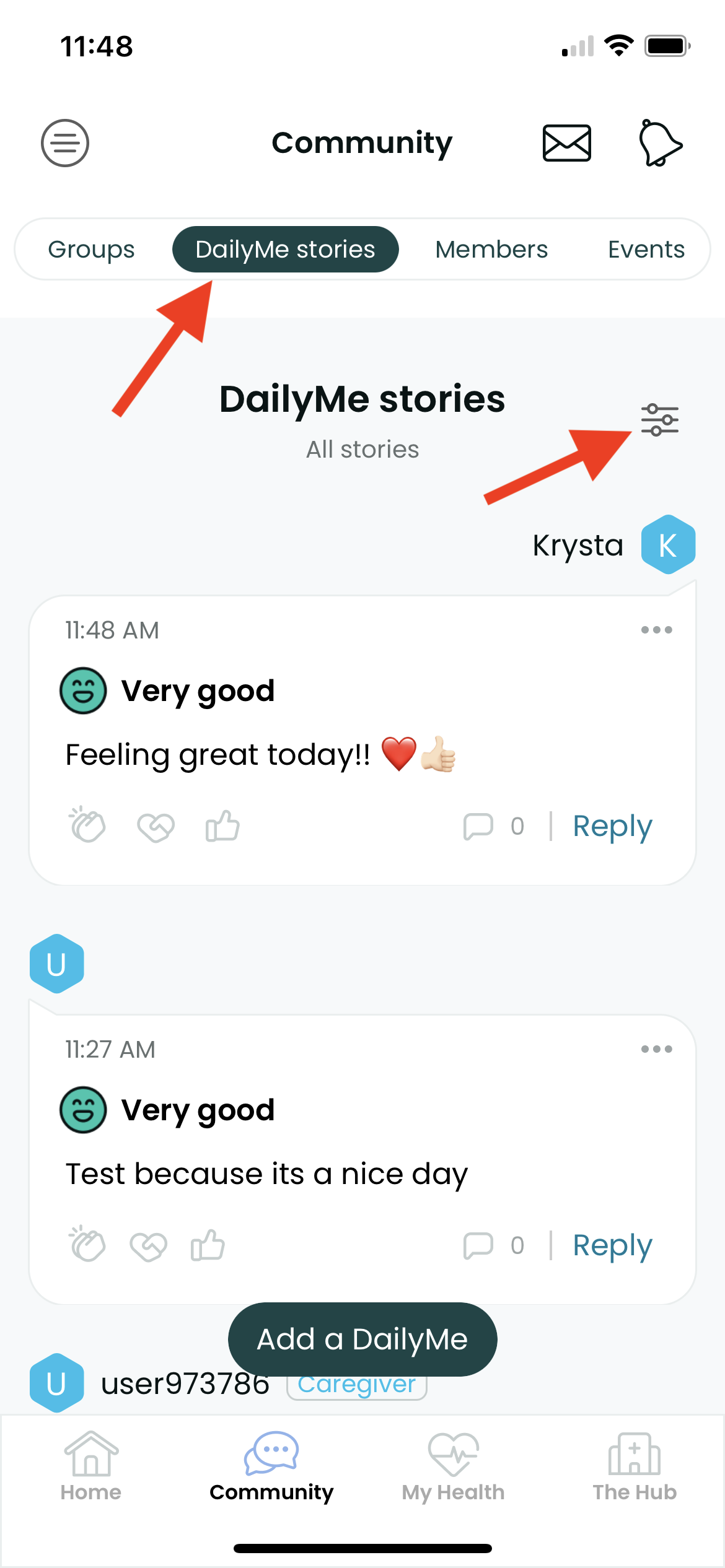Open the stories filter settings
The height and width of the screenshot is (1568, 725).
point(660,420)
